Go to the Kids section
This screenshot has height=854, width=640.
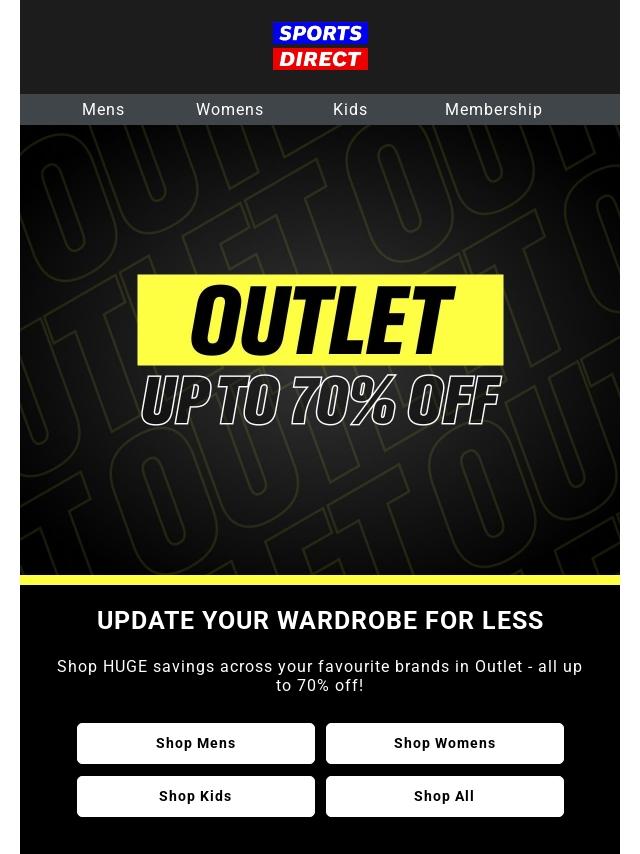[x=350, y=110]
